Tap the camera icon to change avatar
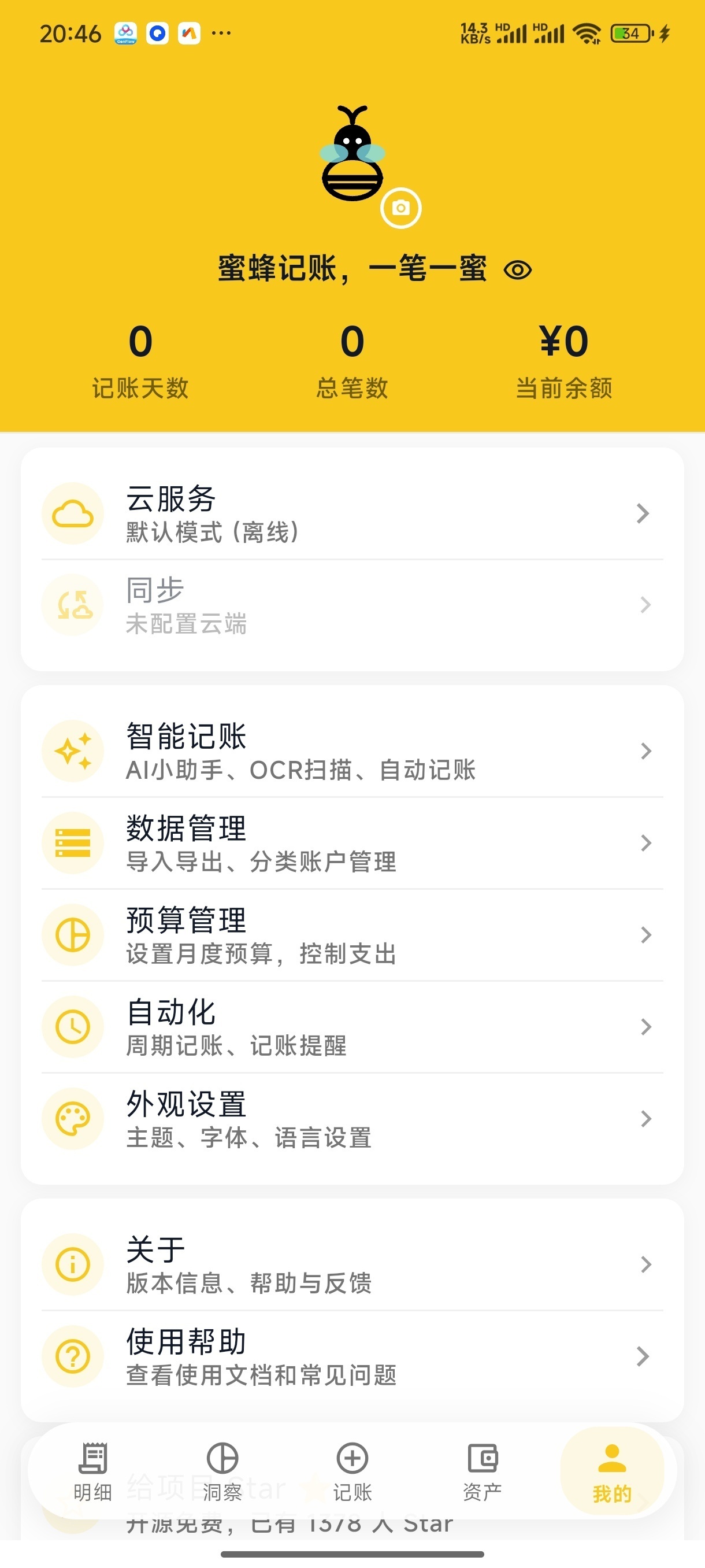Image resolution: width=705 pixels, height=1568 pixels. click(400, 208)
